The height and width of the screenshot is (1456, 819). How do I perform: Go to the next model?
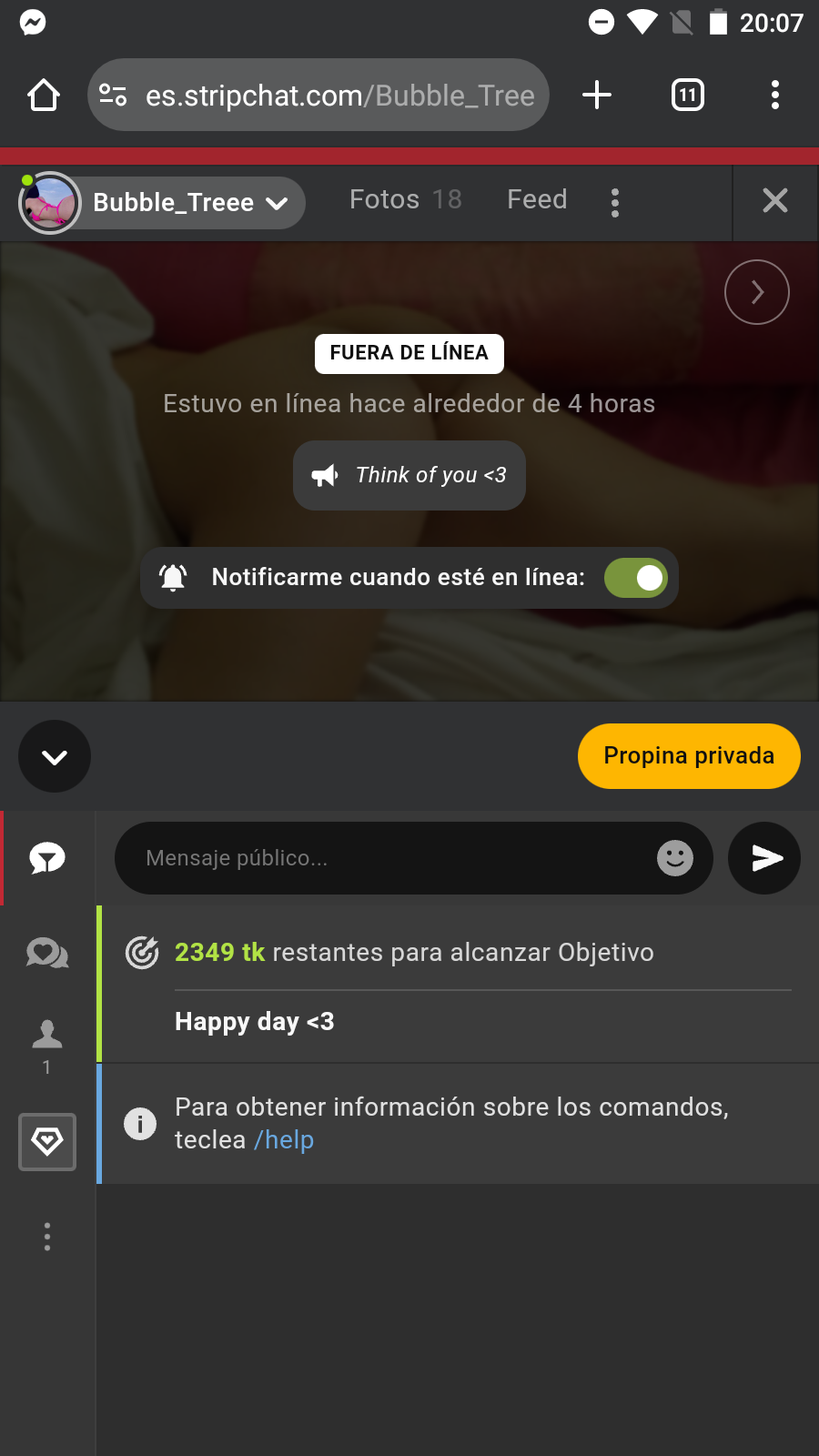click(x=756, y=292)
